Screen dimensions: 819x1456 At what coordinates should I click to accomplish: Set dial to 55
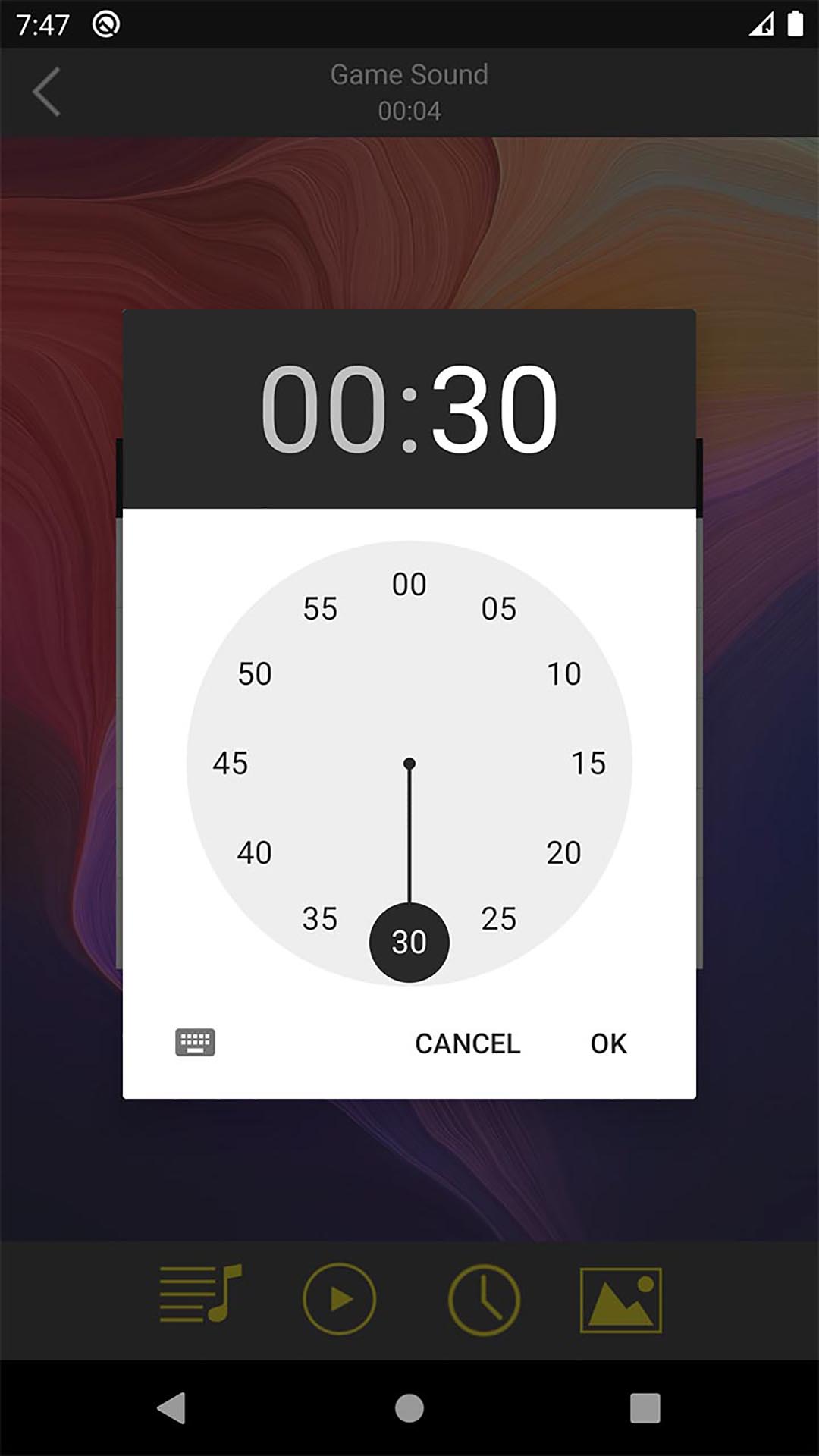tap(319, 608)
